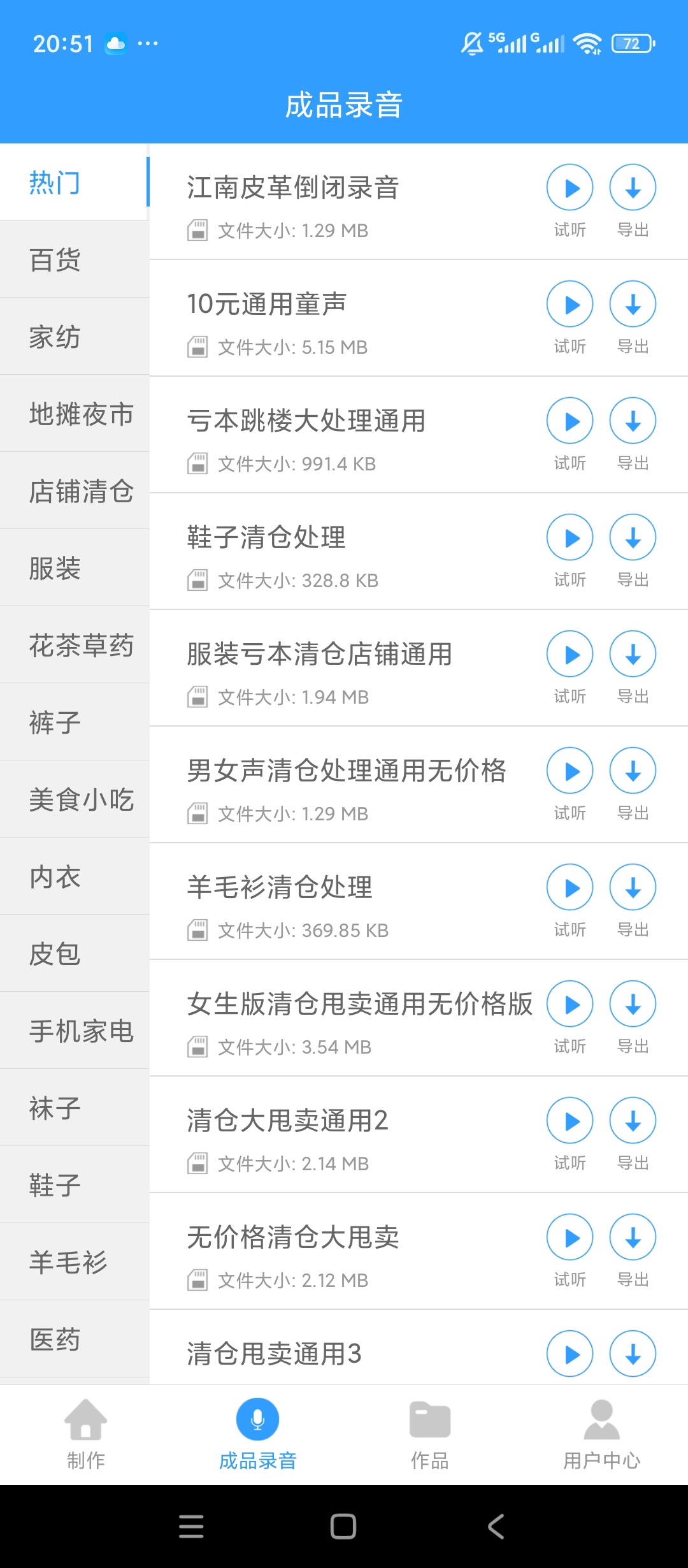Export 男女声清仓处理通用无价格 audio
The height and width of the screenshot is (1568, 688).
[633, 771]
